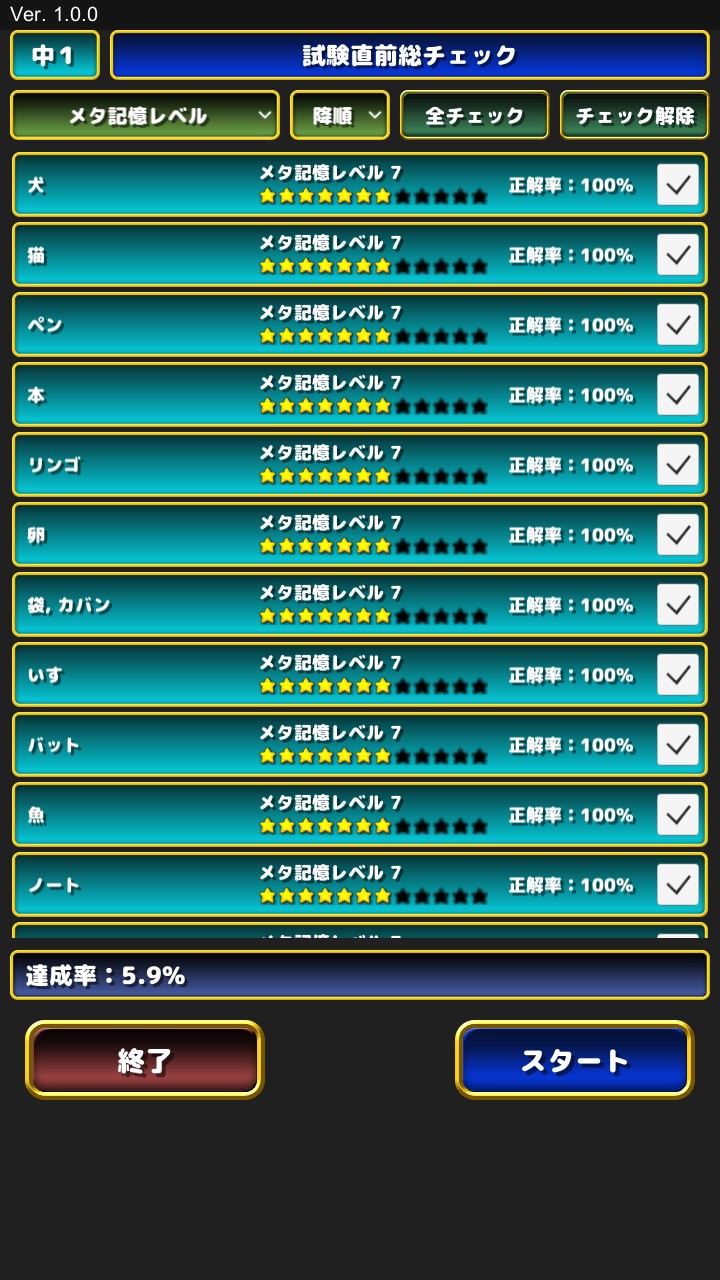Toggle the checkbox for 猫
The width and height of the screenshot is (720, 1280).
pyautogui.click(x=678, y=255)
